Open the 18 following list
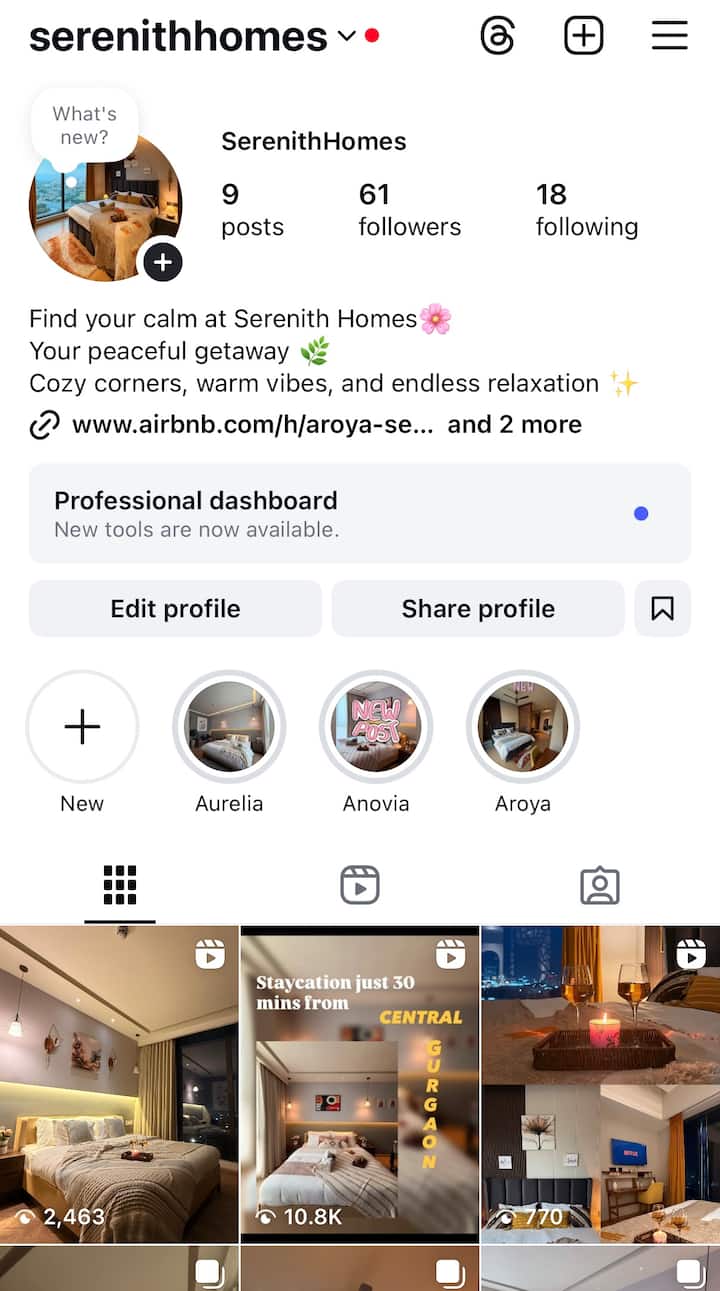Image resolution: width=720 pixels, height=1291 pixels. (x=586, y=210)
